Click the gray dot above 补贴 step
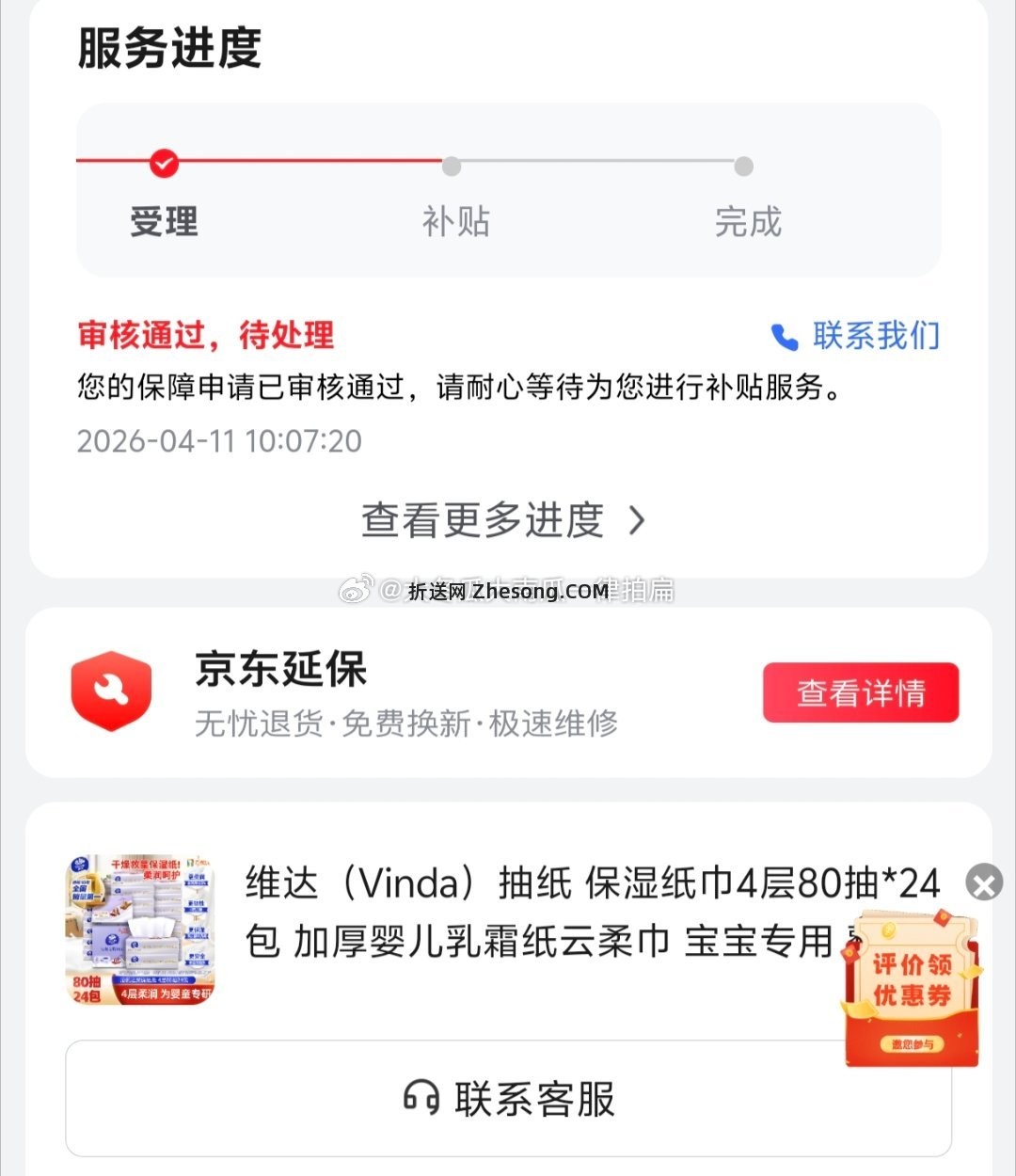Screen dimensions: 1016x1176 (x=451, y=167)
